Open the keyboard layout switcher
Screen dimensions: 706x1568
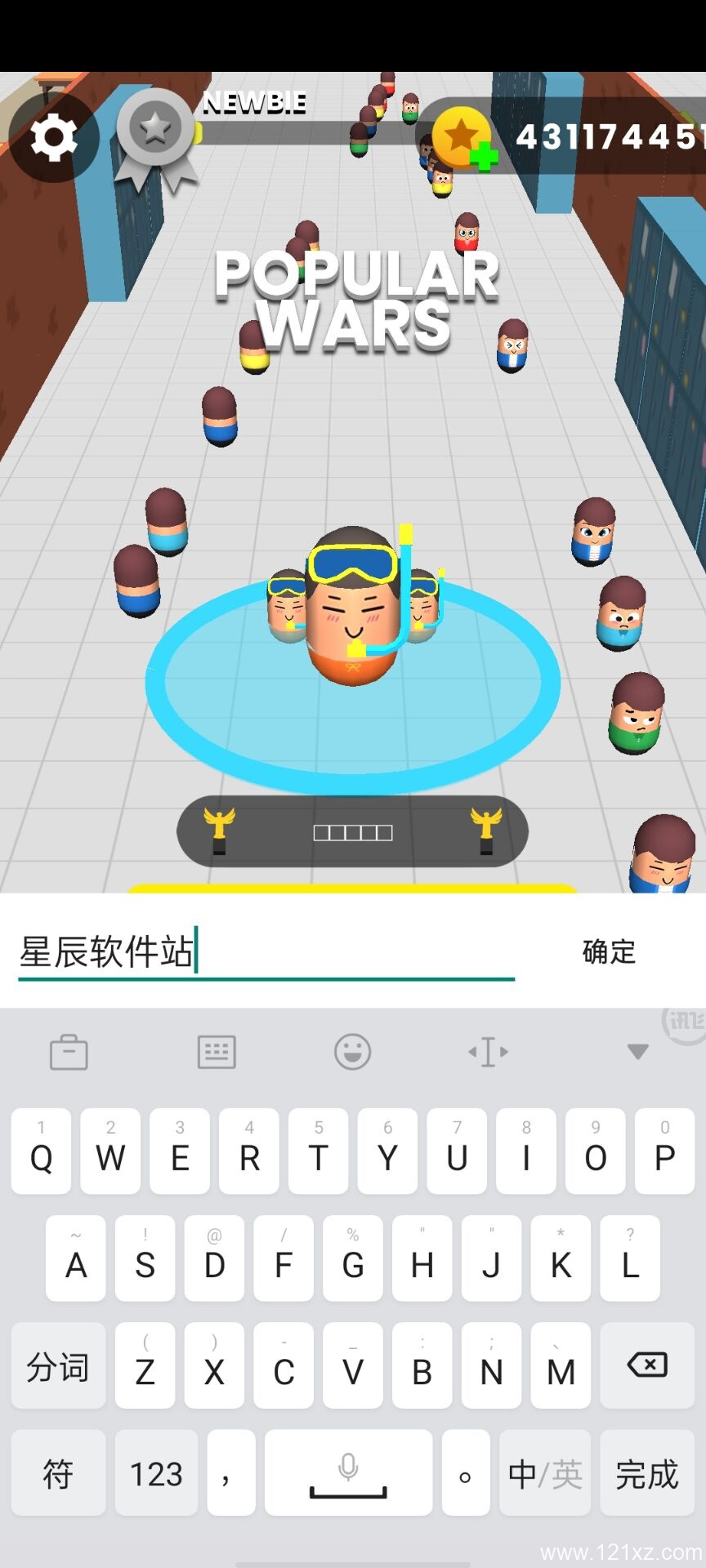point(217,1052)
